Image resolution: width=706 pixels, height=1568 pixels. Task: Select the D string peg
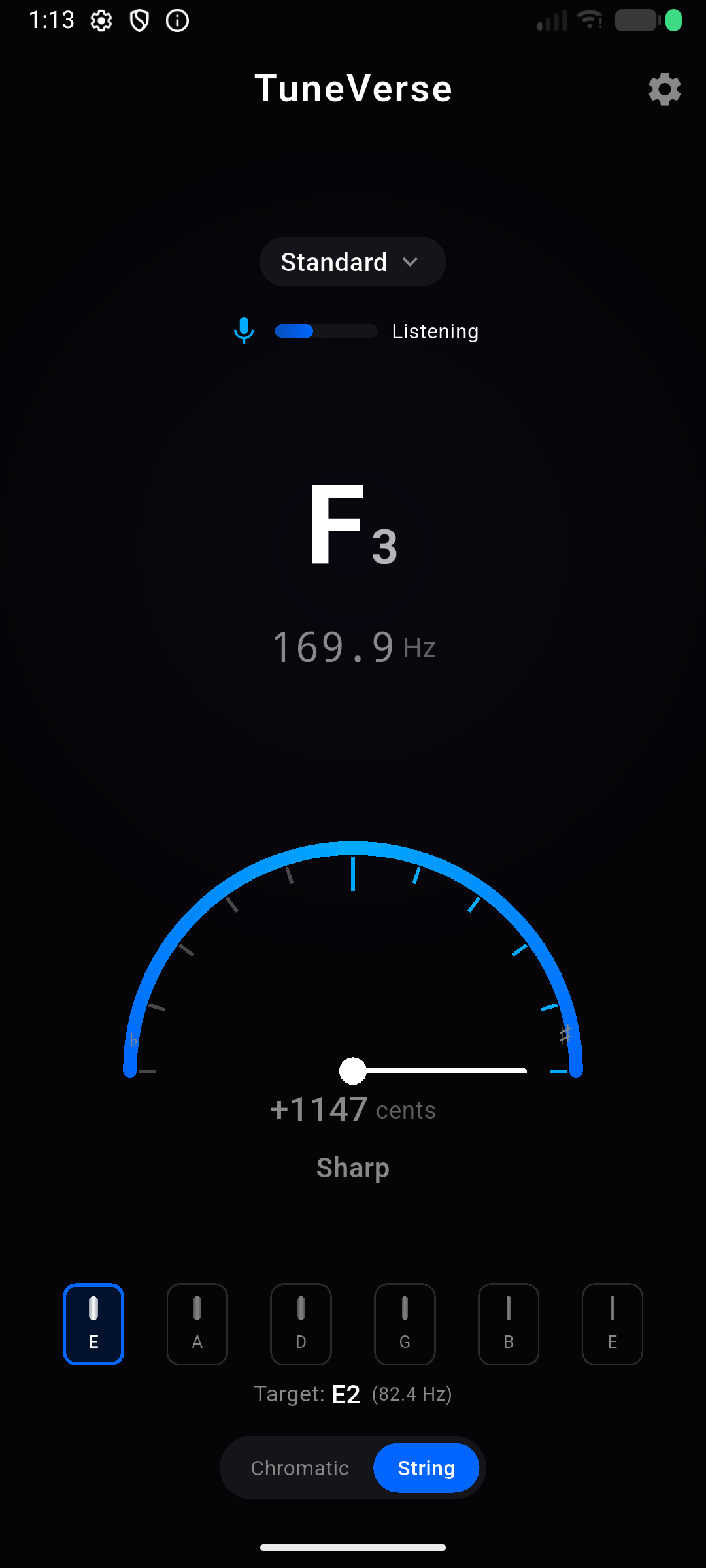click(301, 1324)
